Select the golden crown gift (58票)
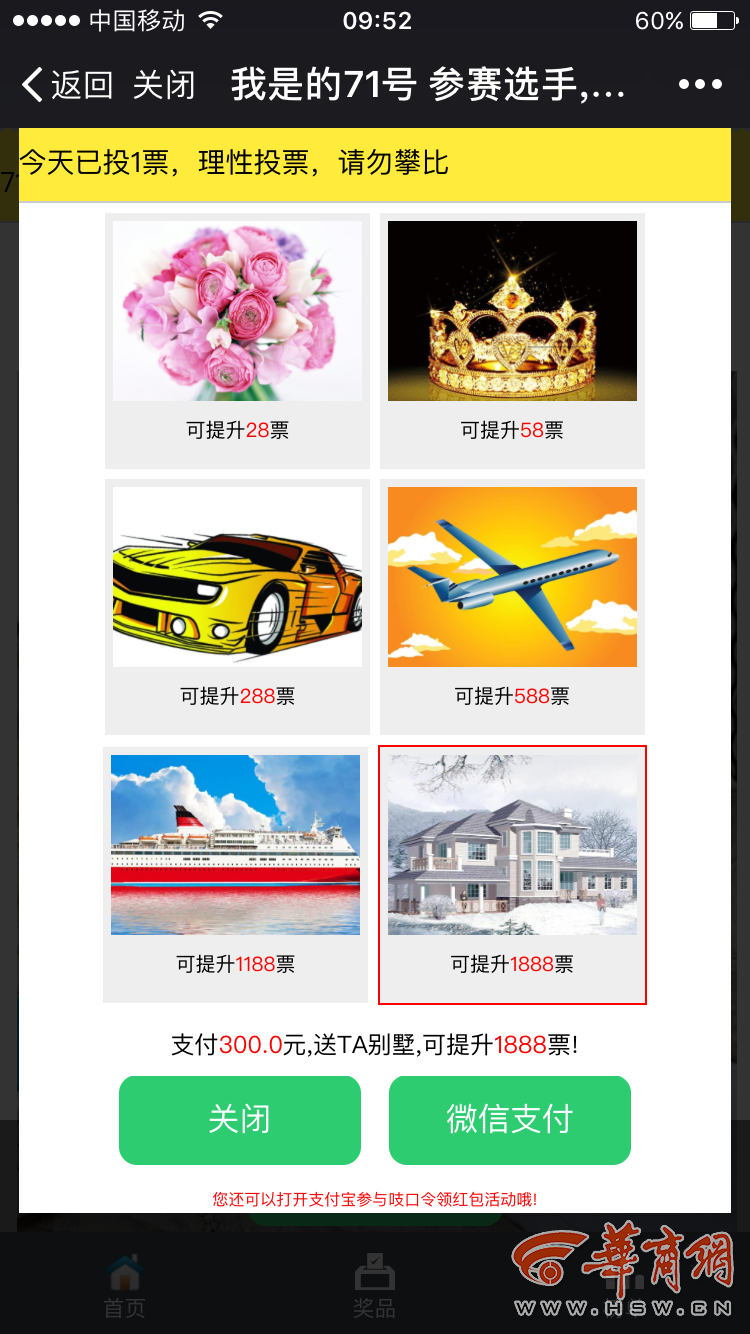This screenshot has height=1334, width=750. click(512, 340)
